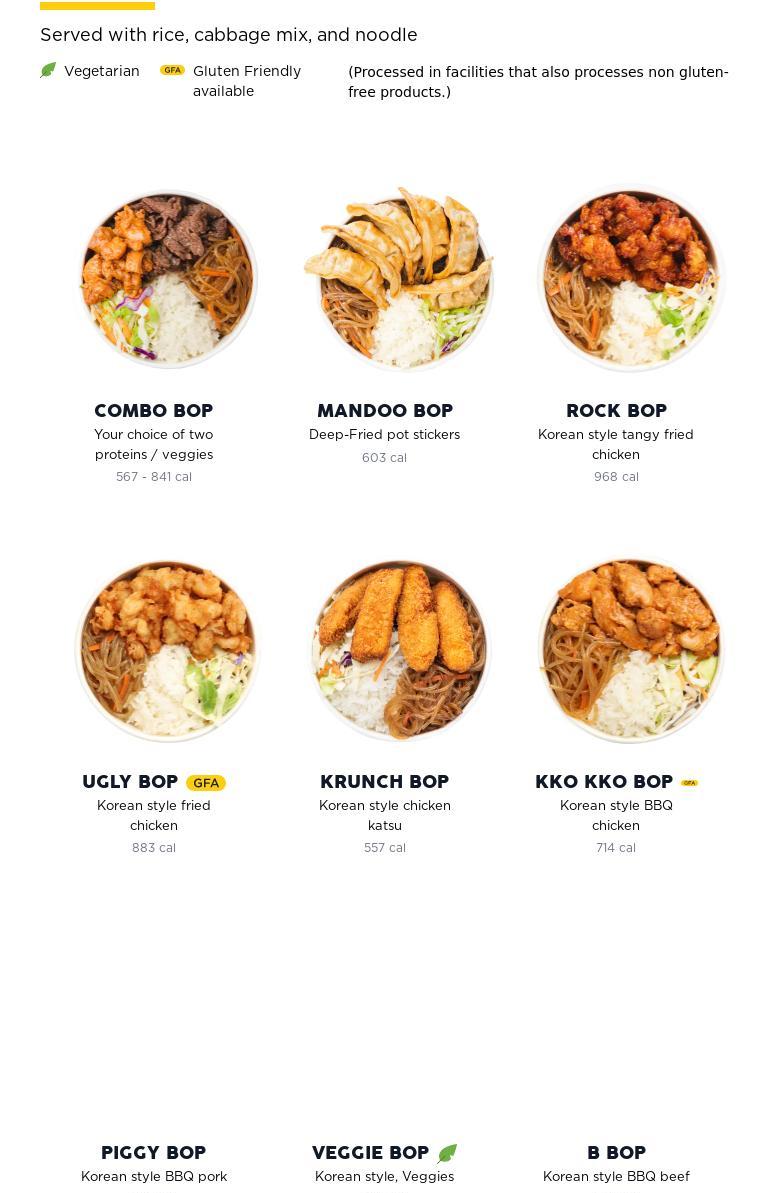Select the vegetarian Veggie Bop item
The image size is (770, 1193).
click(371, 1153)
